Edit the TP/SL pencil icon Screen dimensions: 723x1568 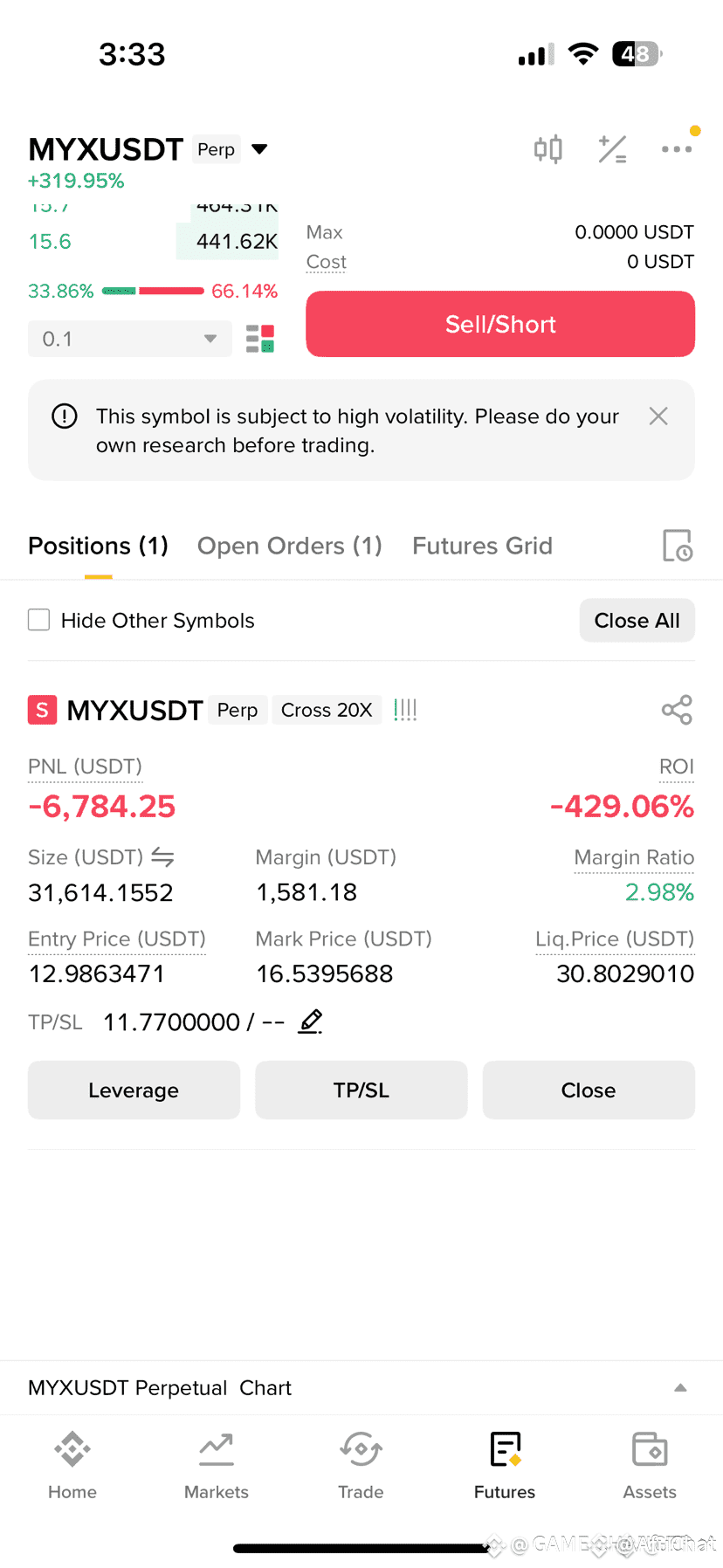311,1021
